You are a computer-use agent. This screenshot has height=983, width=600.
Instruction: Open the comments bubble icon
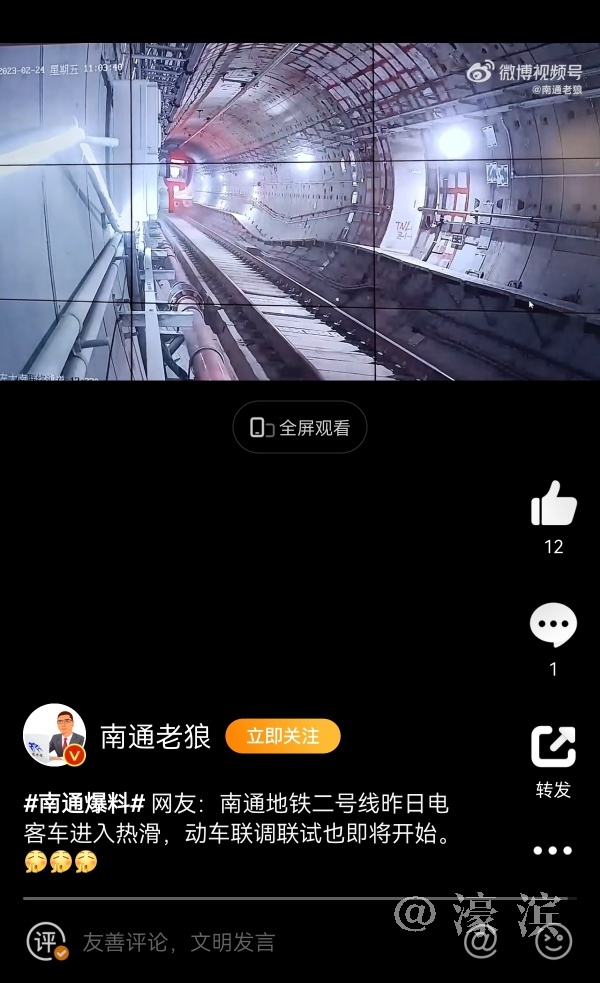click(x=553, y=627)
